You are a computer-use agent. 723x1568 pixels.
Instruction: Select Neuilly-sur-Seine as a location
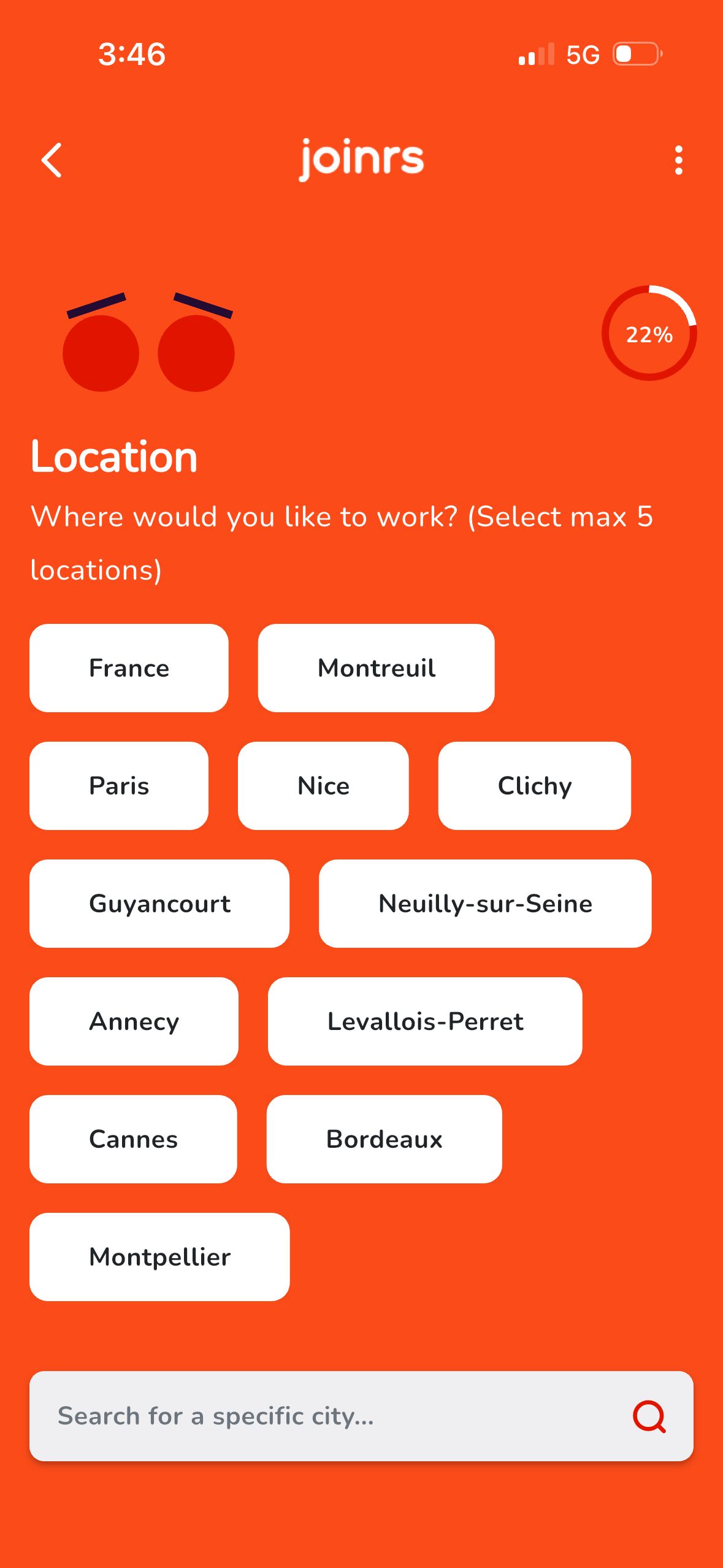point(485,904)
